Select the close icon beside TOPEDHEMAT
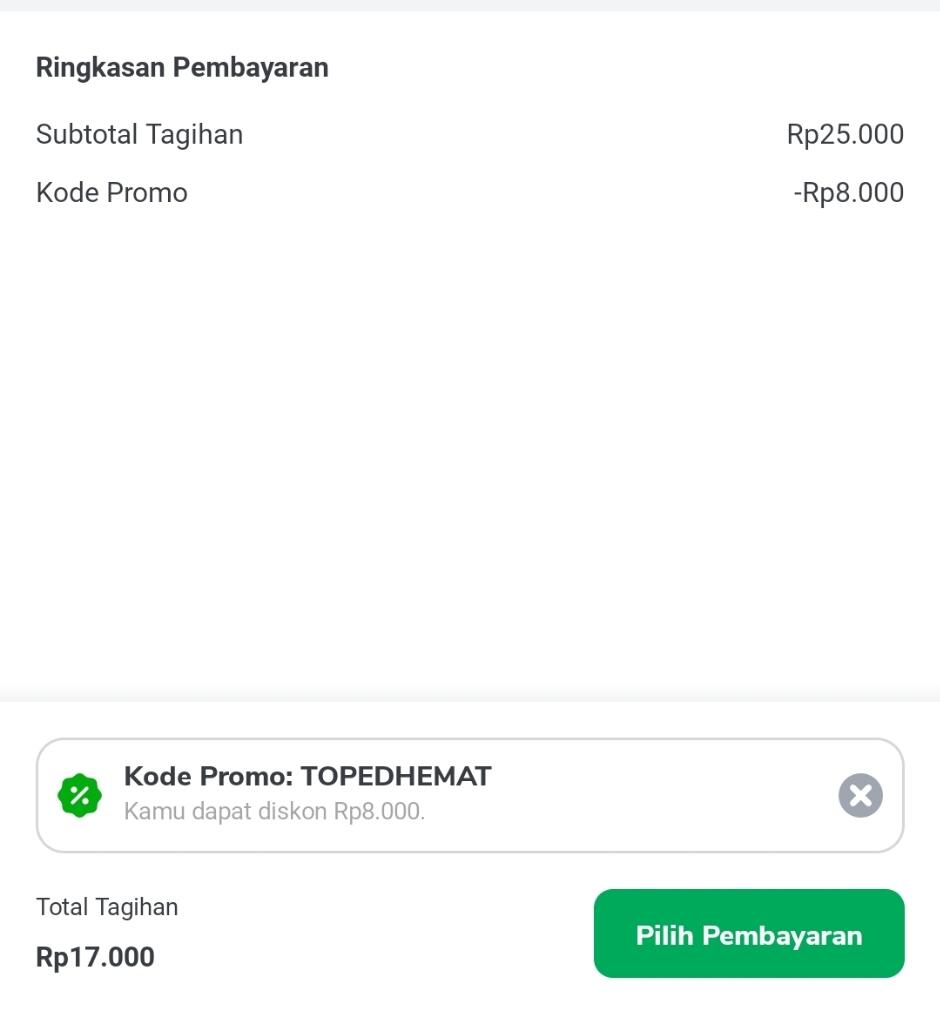Image resolution: width=940 pixels, height=1024 pixels. click(x=860, y=794)
